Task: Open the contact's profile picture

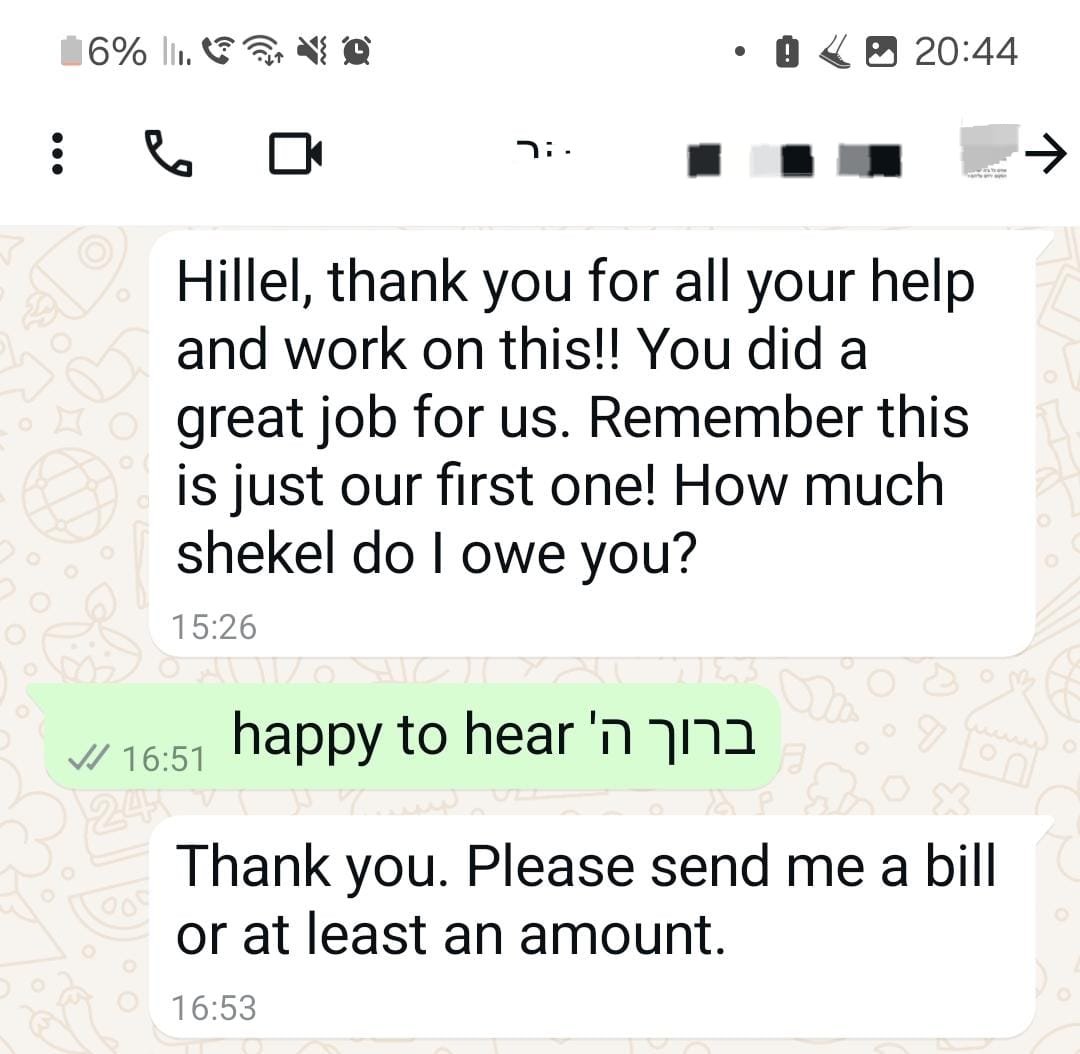Action: [x=988, y=153]
